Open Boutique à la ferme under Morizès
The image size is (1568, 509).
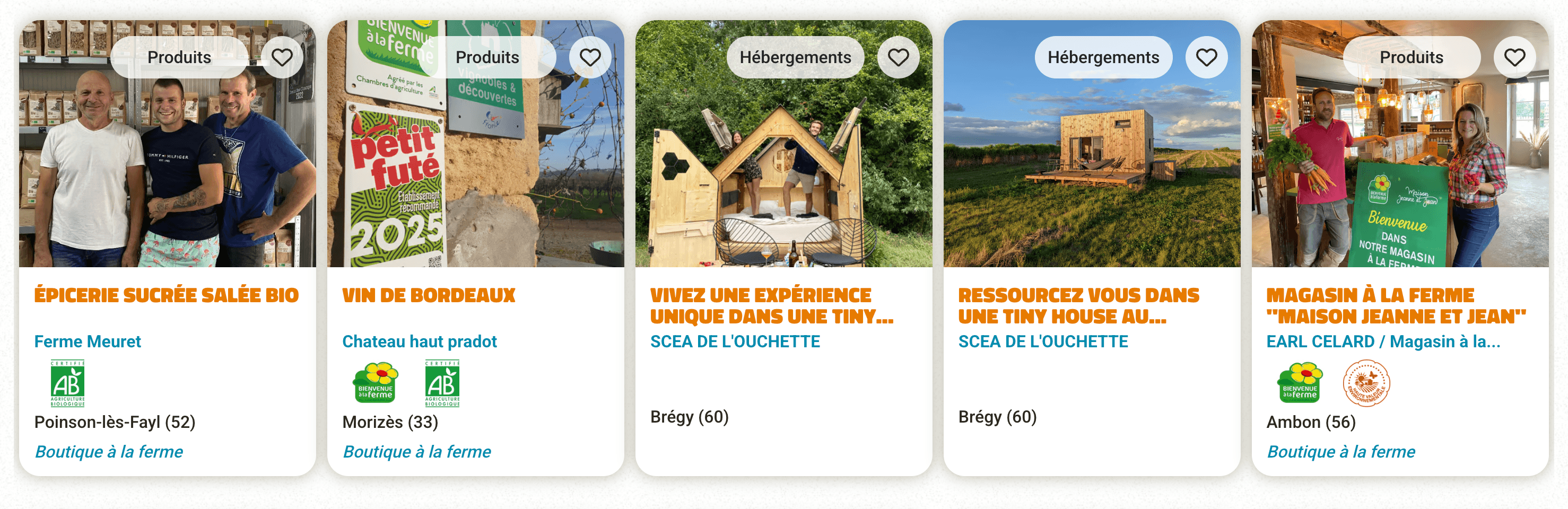pos(417,452)
